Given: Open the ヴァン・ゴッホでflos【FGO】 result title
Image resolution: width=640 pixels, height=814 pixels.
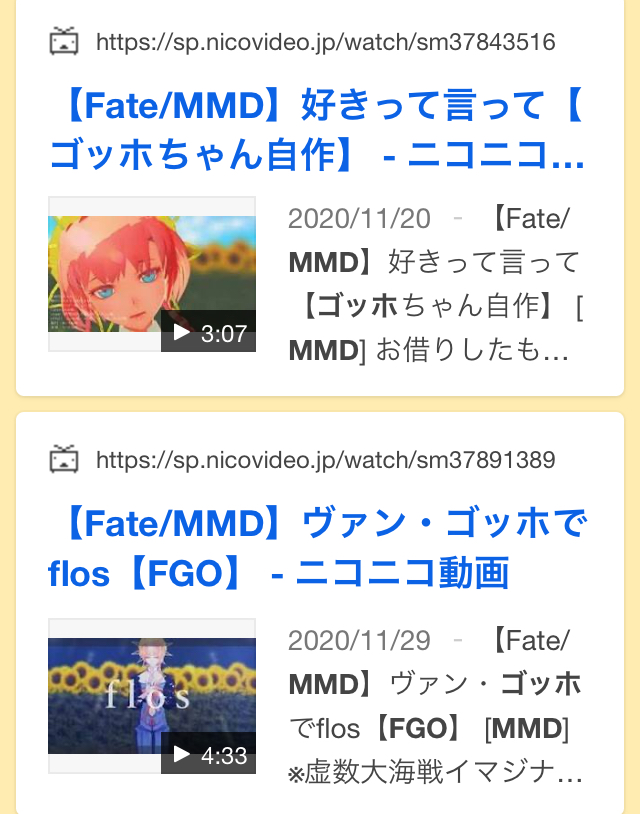Looking at the screenshot, I should 316,548.
